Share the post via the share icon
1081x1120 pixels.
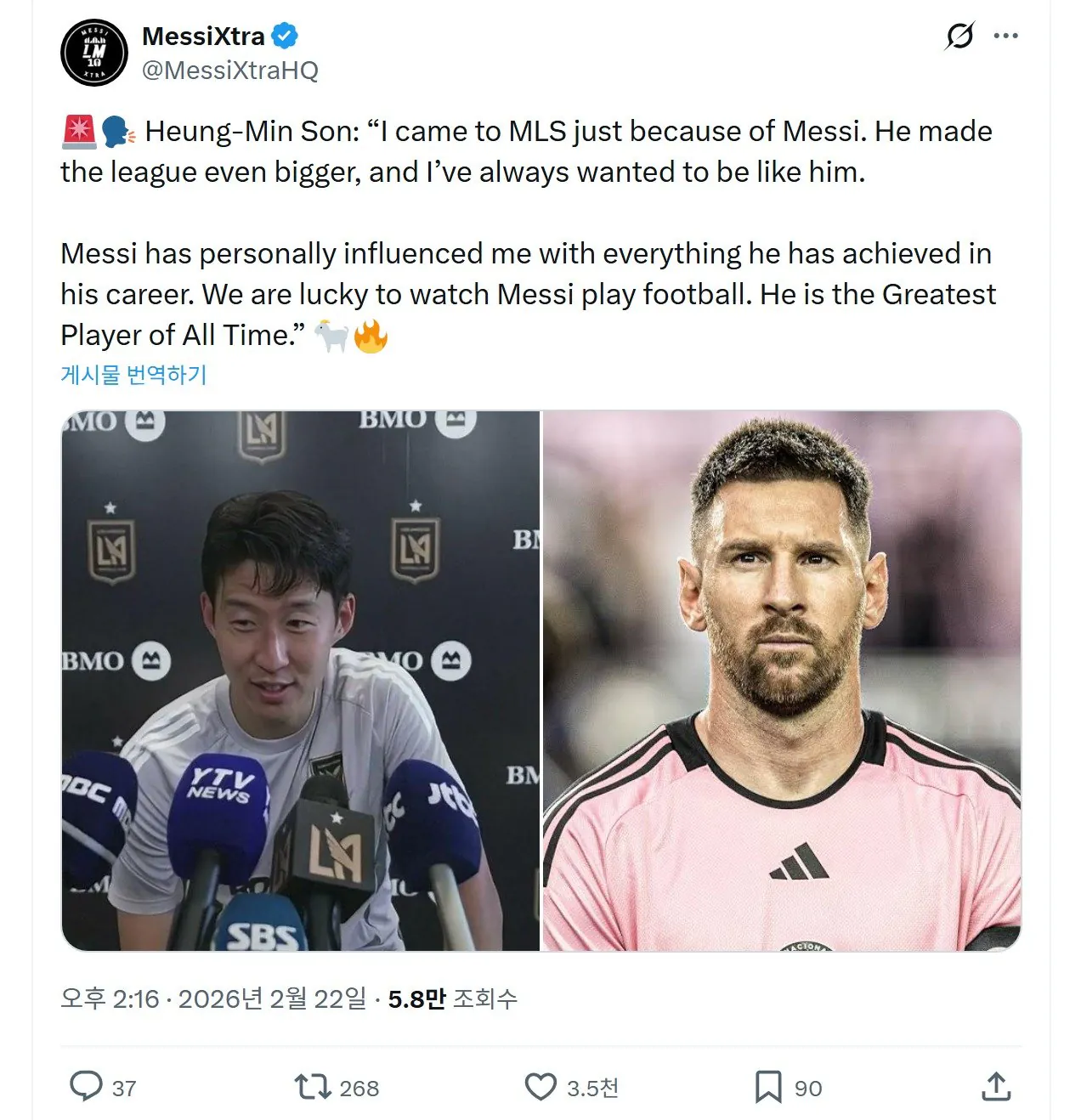pyautogui.click(x=995, y=1087)
